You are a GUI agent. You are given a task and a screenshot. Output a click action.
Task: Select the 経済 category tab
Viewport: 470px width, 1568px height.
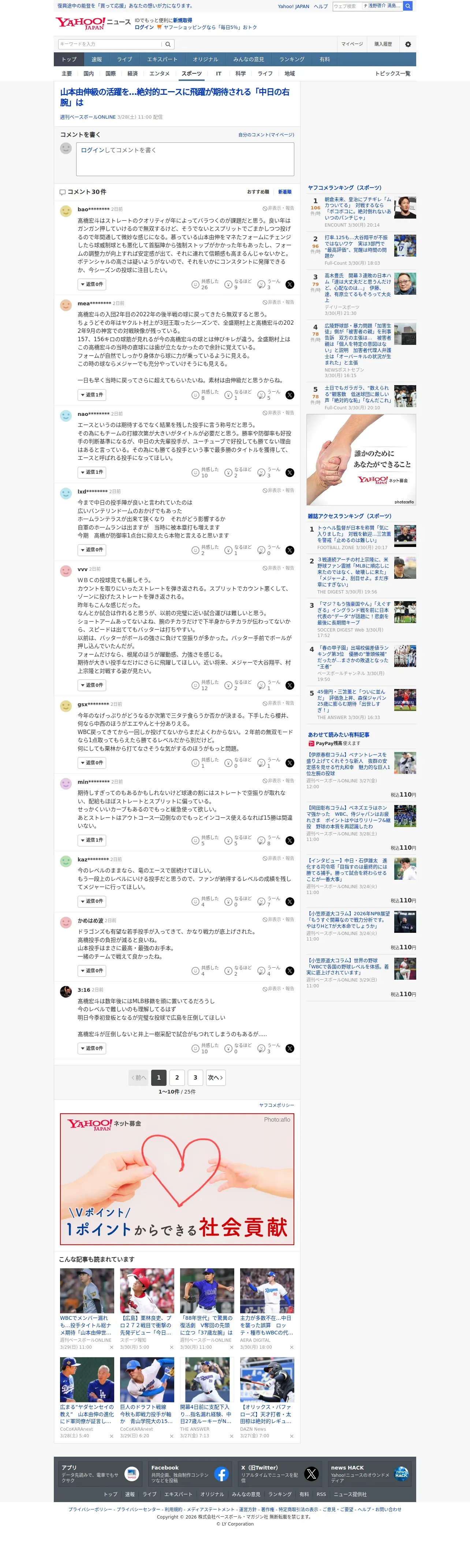coord(132,74)
